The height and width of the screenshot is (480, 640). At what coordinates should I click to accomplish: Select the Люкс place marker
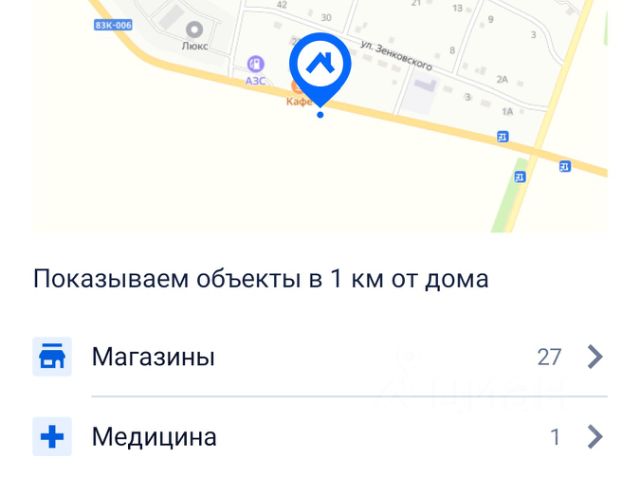coord(194,31)
